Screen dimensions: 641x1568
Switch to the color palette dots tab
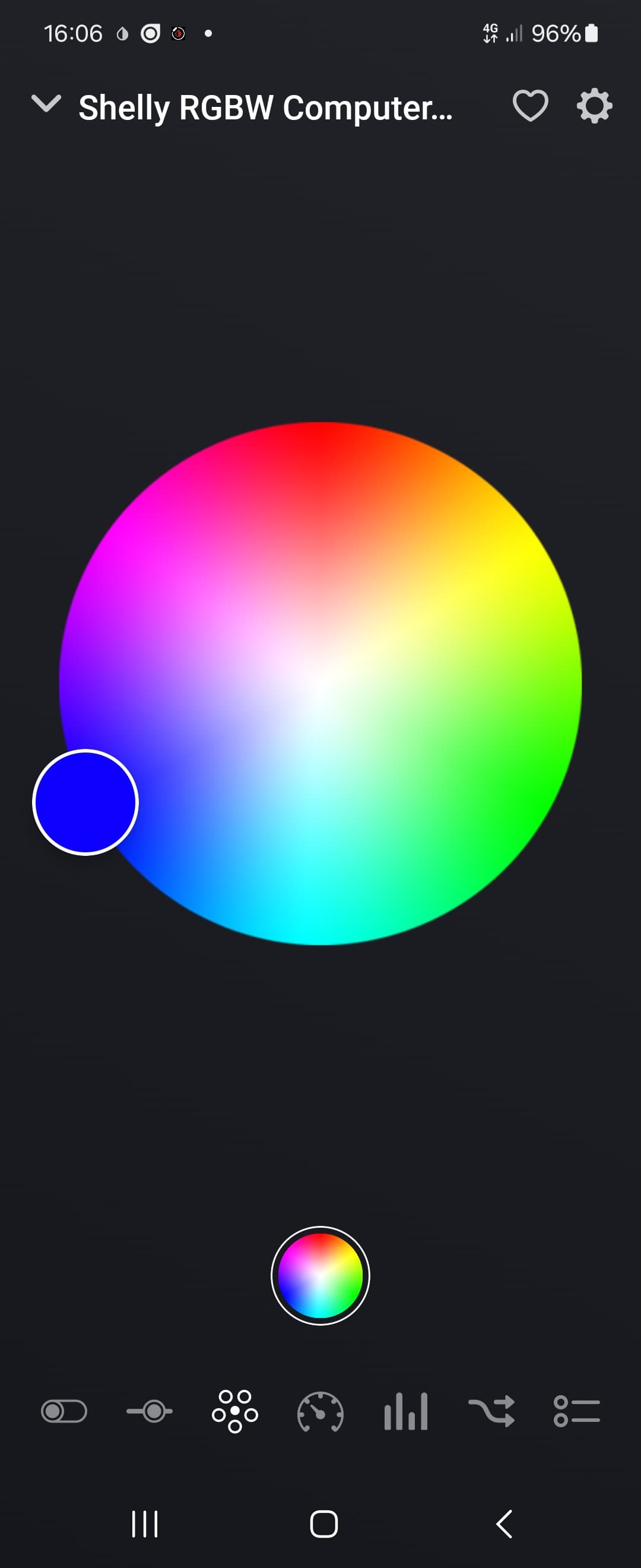click(x=235, y=1411)
